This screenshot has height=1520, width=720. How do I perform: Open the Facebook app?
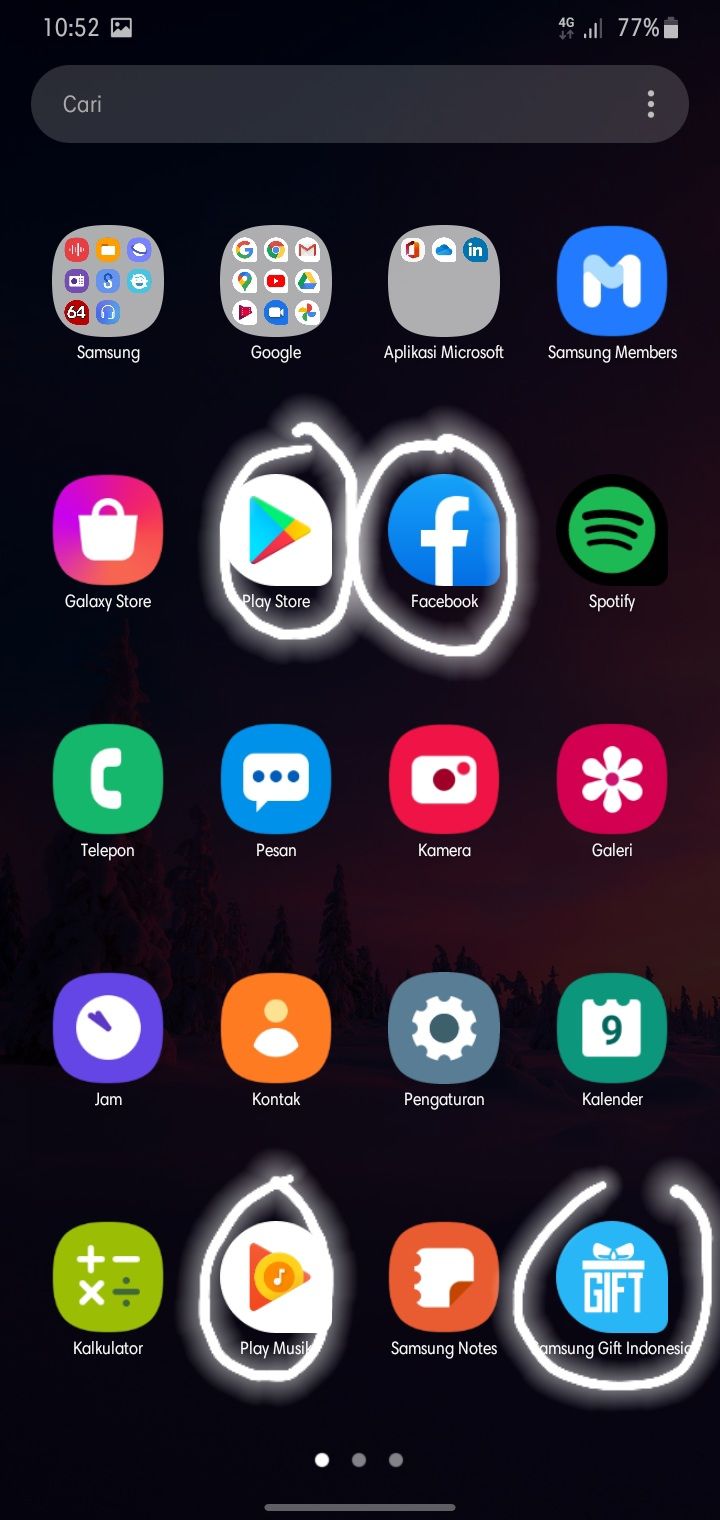444,530
